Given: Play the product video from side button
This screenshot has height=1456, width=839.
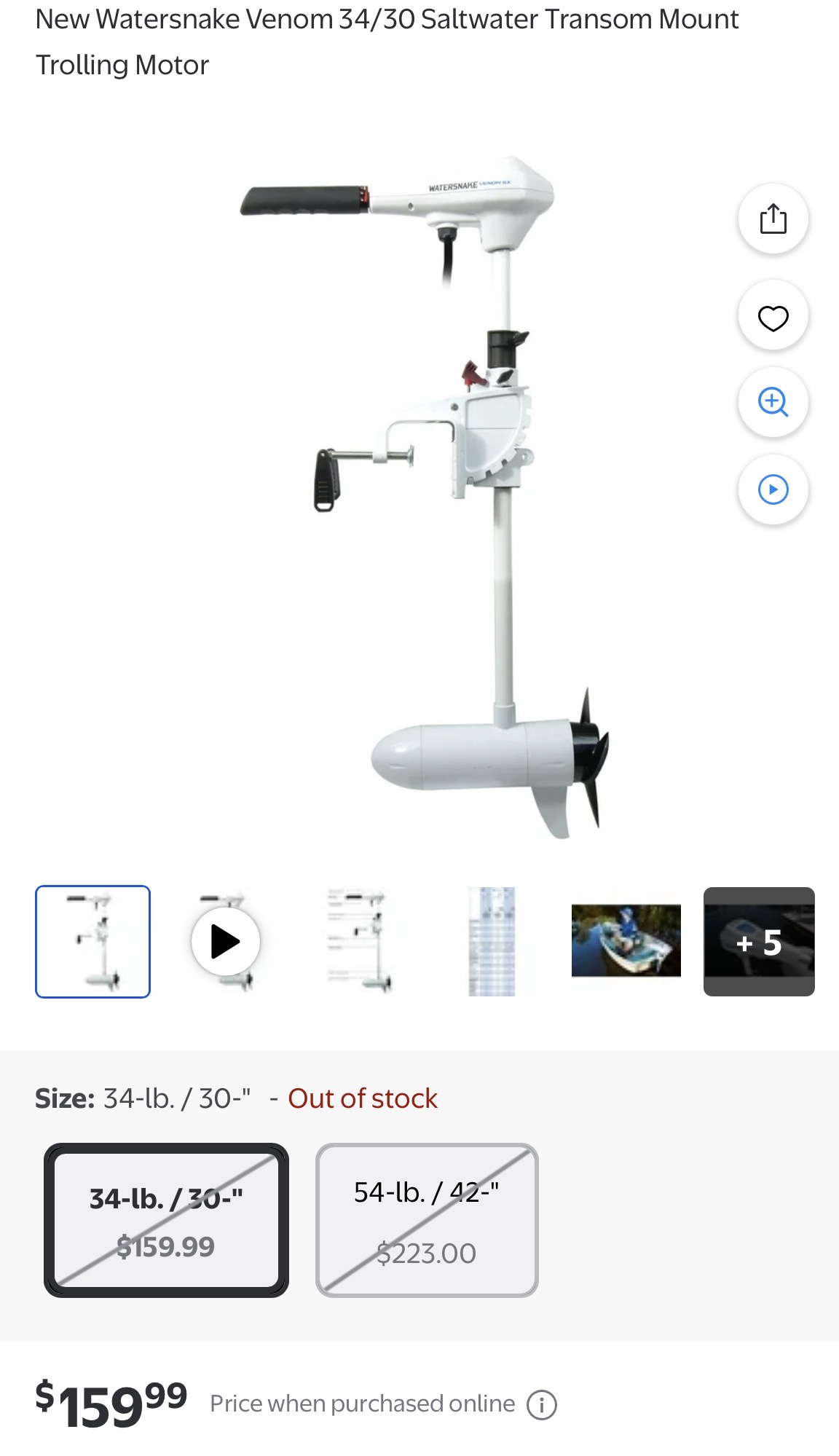Looking at the screenshot, I should [773, 489].
